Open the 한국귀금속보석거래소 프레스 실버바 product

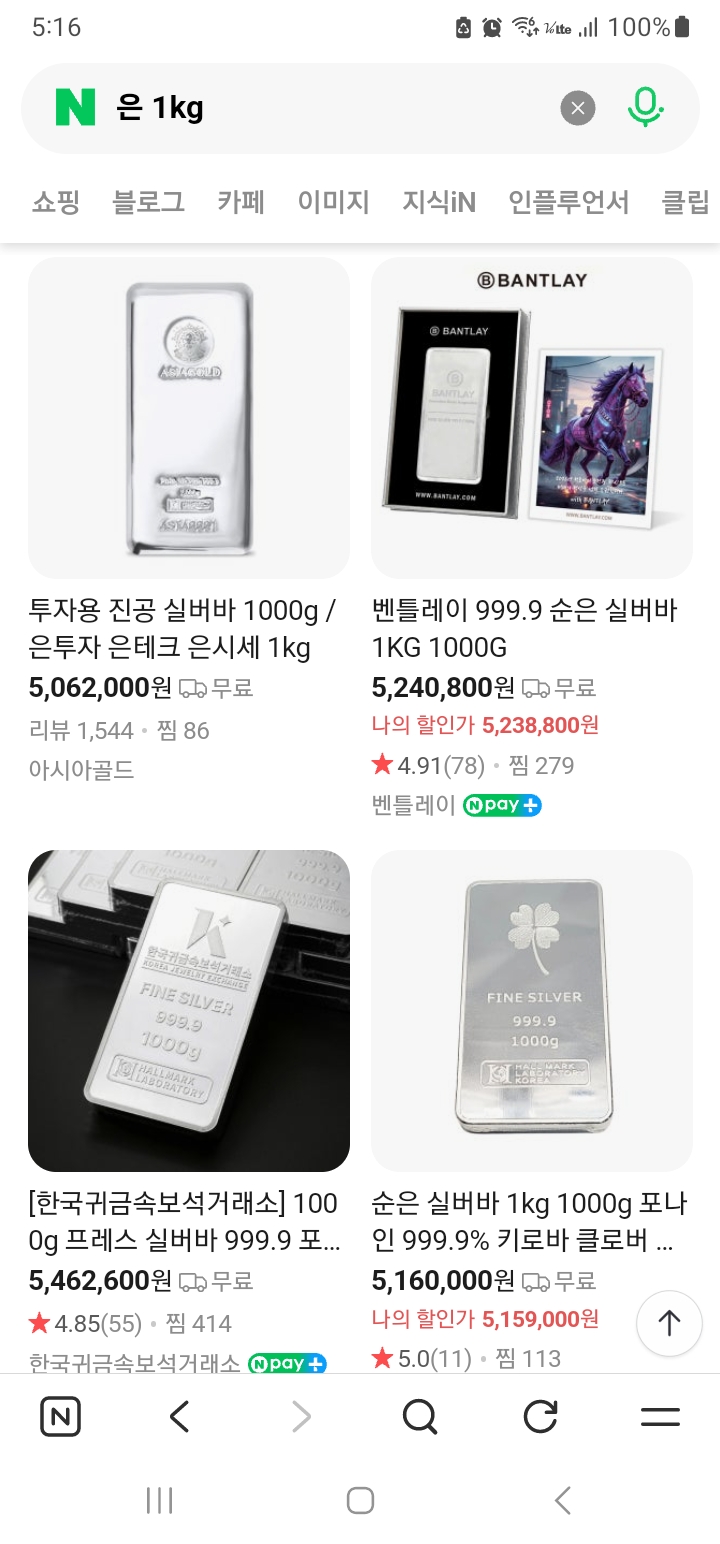[x=189, y=1010]
